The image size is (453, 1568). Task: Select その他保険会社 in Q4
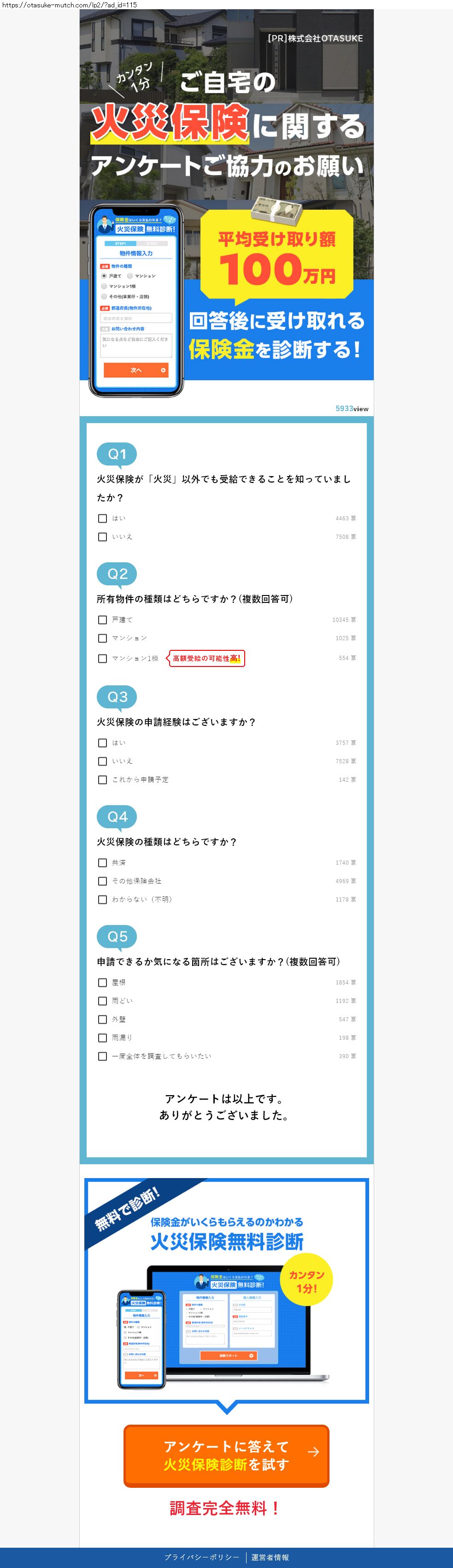102,880
